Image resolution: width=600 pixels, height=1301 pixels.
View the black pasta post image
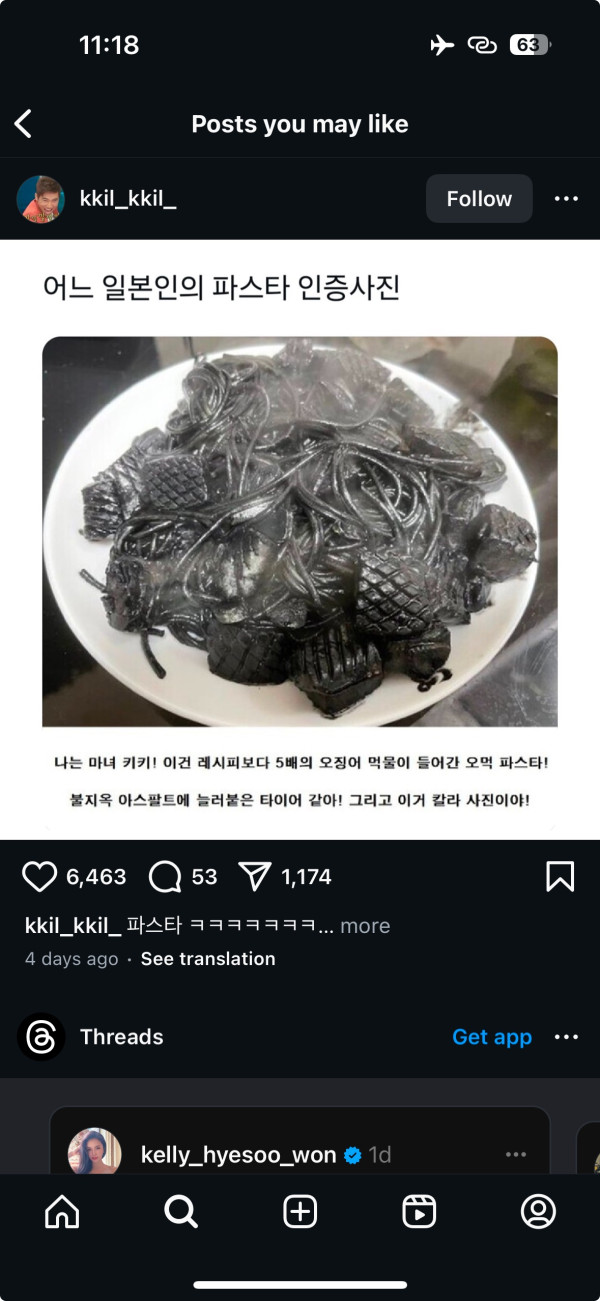pyautogui.click(x=300, y=540)
